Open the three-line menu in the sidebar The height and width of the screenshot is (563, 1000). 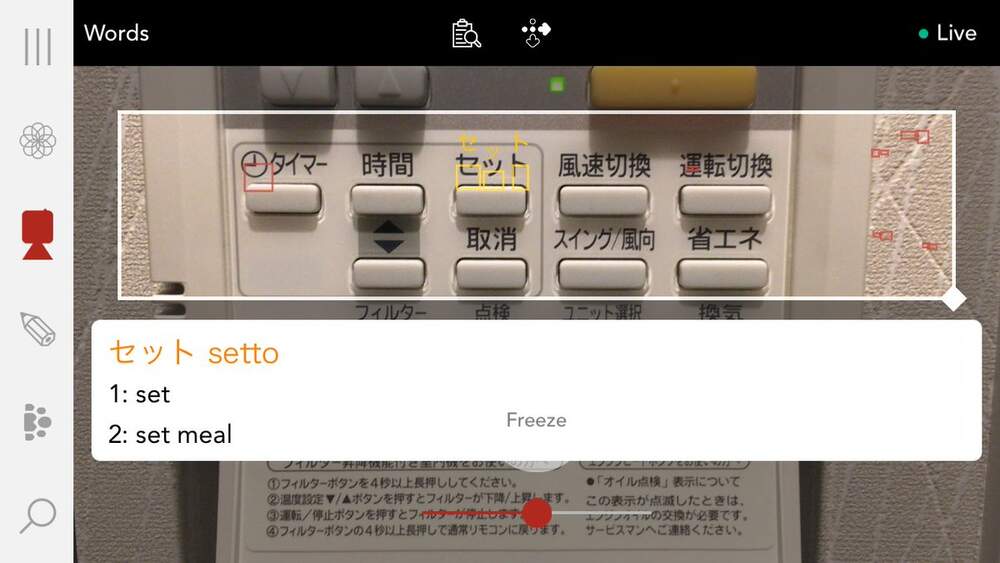(x=37, y=47)
